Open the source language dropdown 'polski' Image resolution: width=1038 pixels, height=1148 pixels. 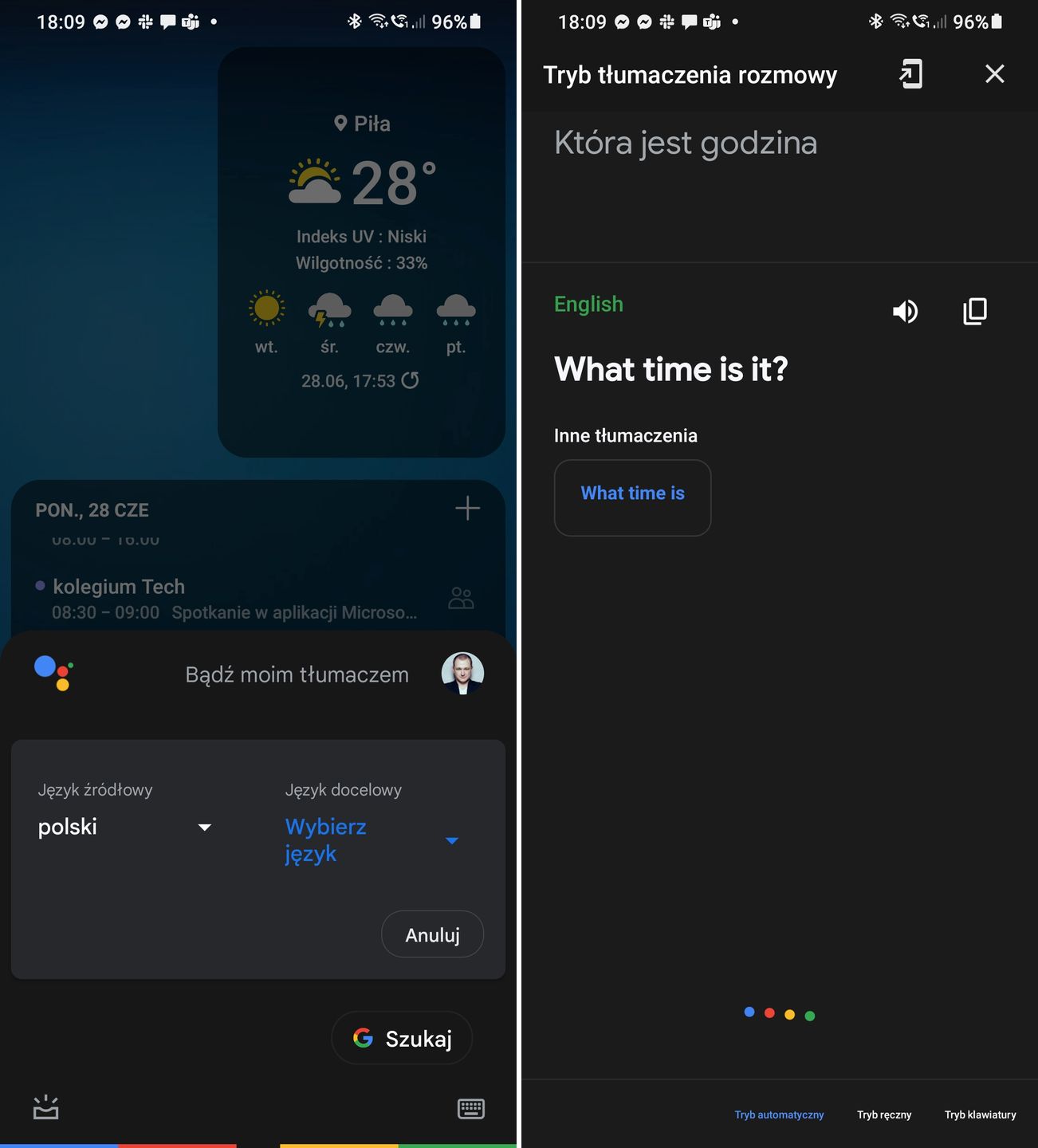coord(124,827)
